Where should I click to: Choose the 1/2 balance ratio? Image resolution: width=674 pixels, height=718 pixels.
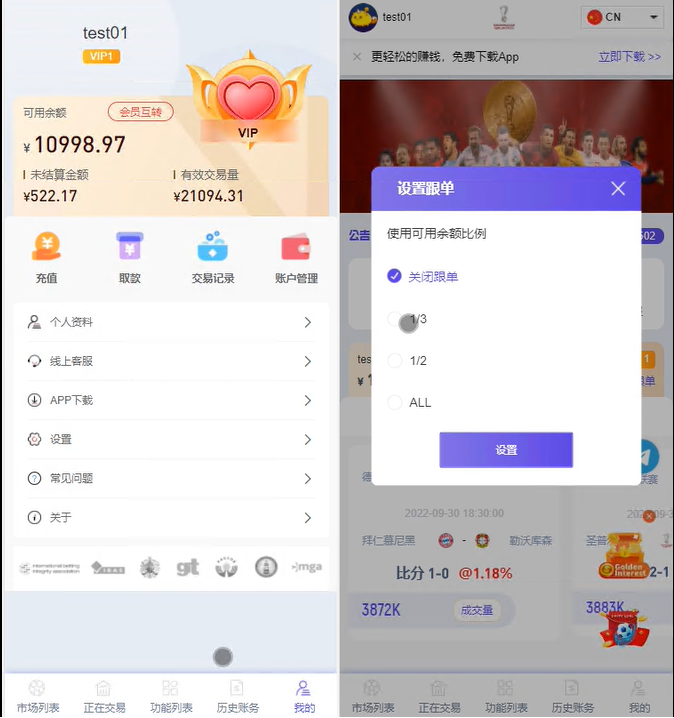pos(394,361)
